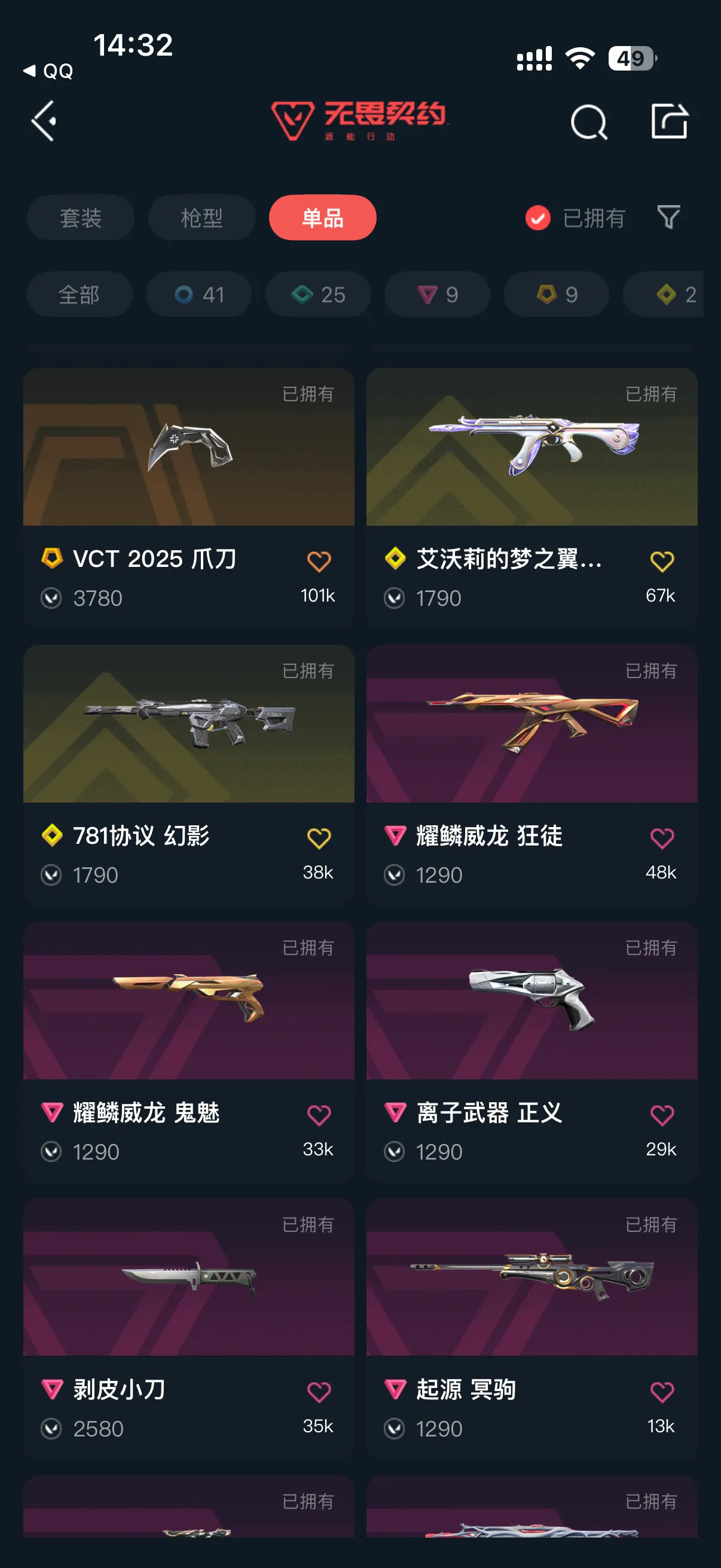This screenshot has height=1568, width=721.
Task: Like the 剥皮小刀 skin
Action: (x=319, y=1392)
